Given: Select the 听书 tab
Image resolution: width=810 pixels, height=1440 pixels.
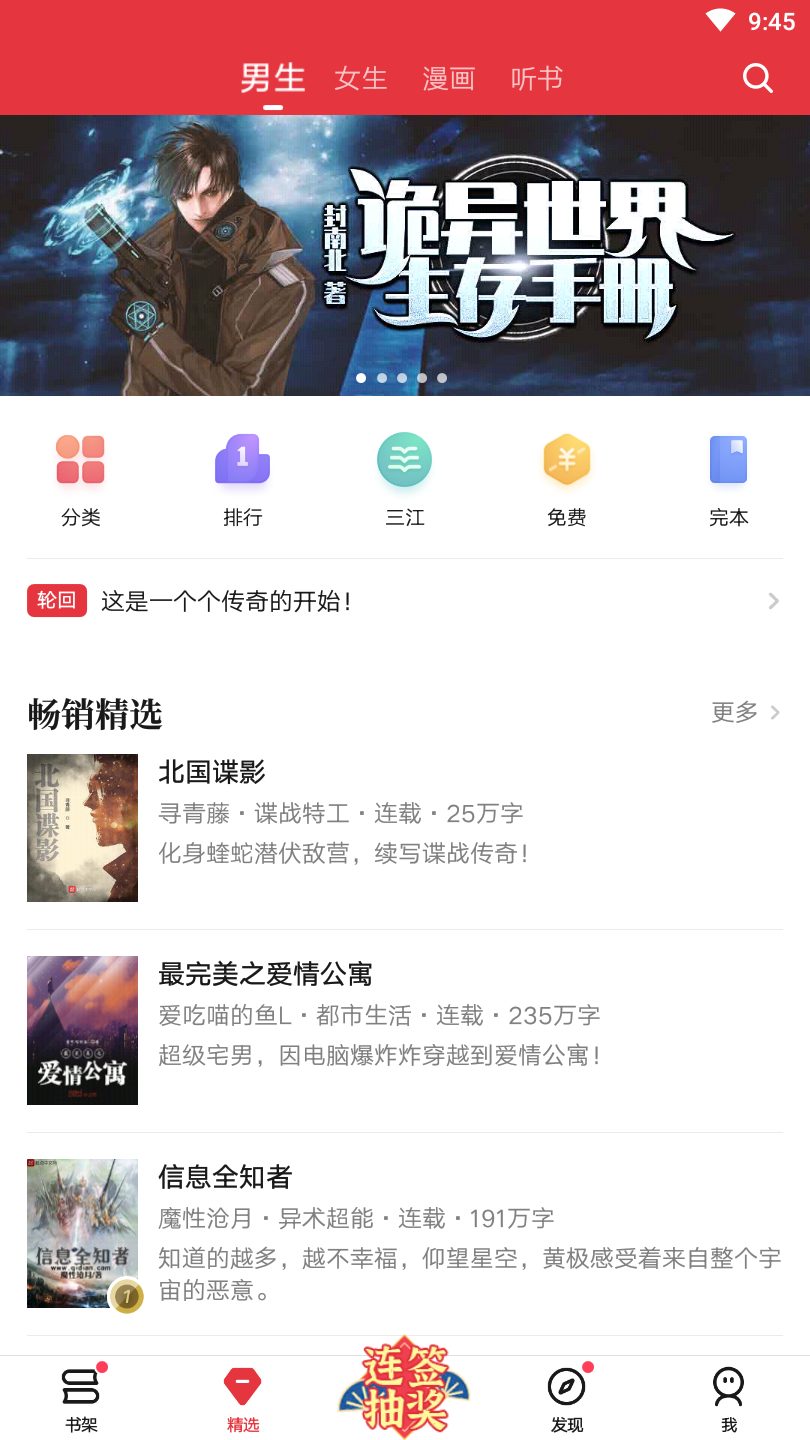Looking at the screenshot, I should (536, 78).
